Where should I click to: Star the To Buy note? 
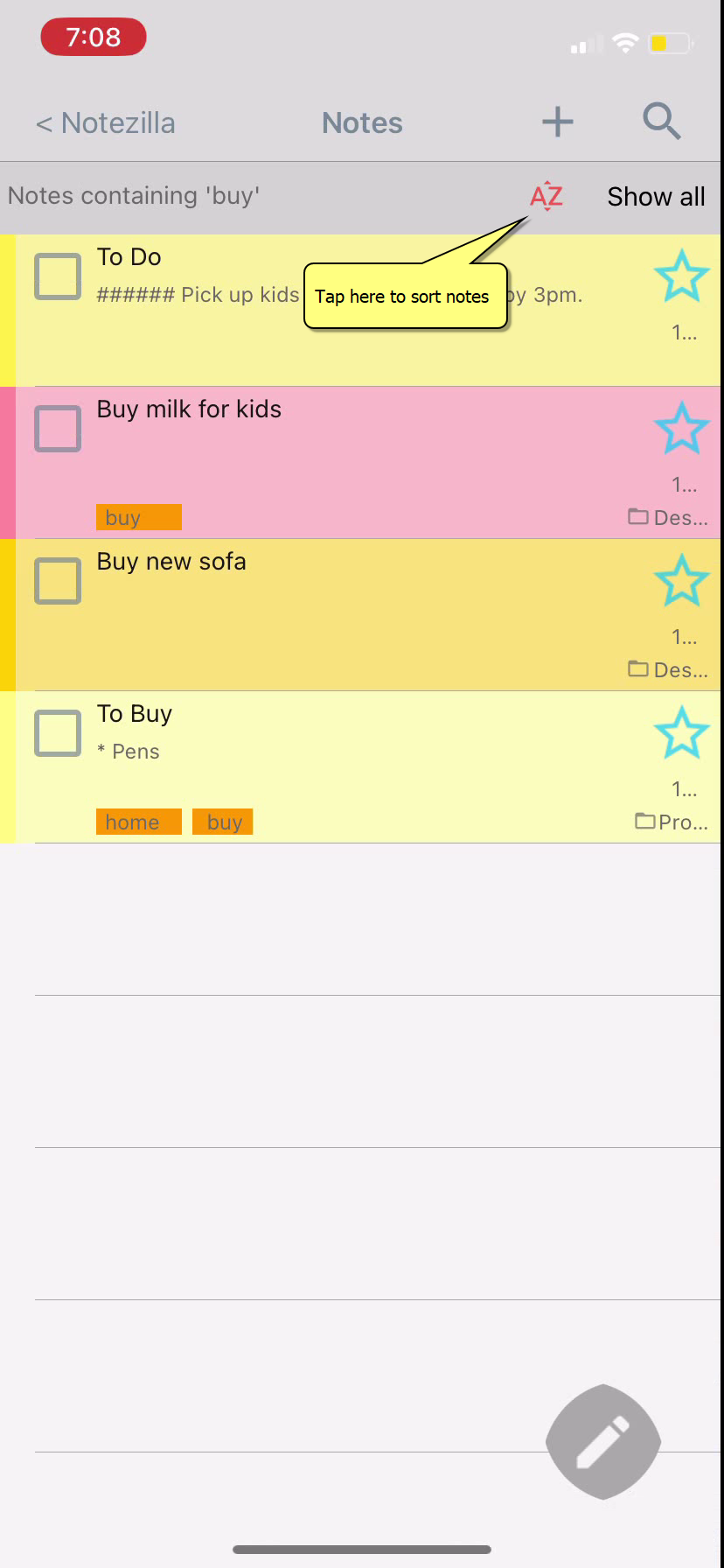pos(681,732)
